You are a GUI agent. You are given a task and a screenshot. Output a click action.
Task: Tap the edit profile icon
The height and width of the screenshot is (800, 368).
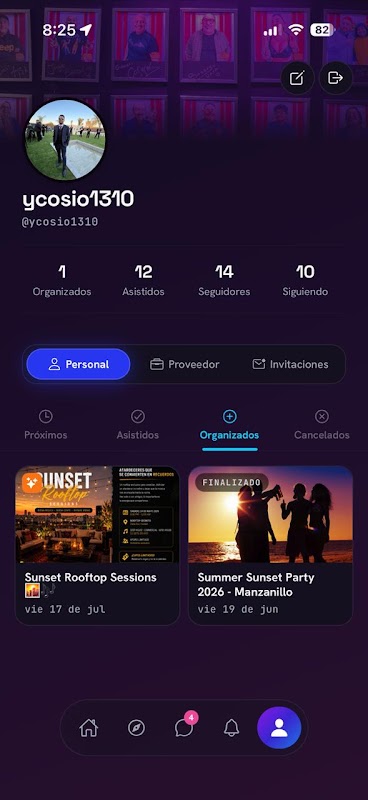(297, 78)
